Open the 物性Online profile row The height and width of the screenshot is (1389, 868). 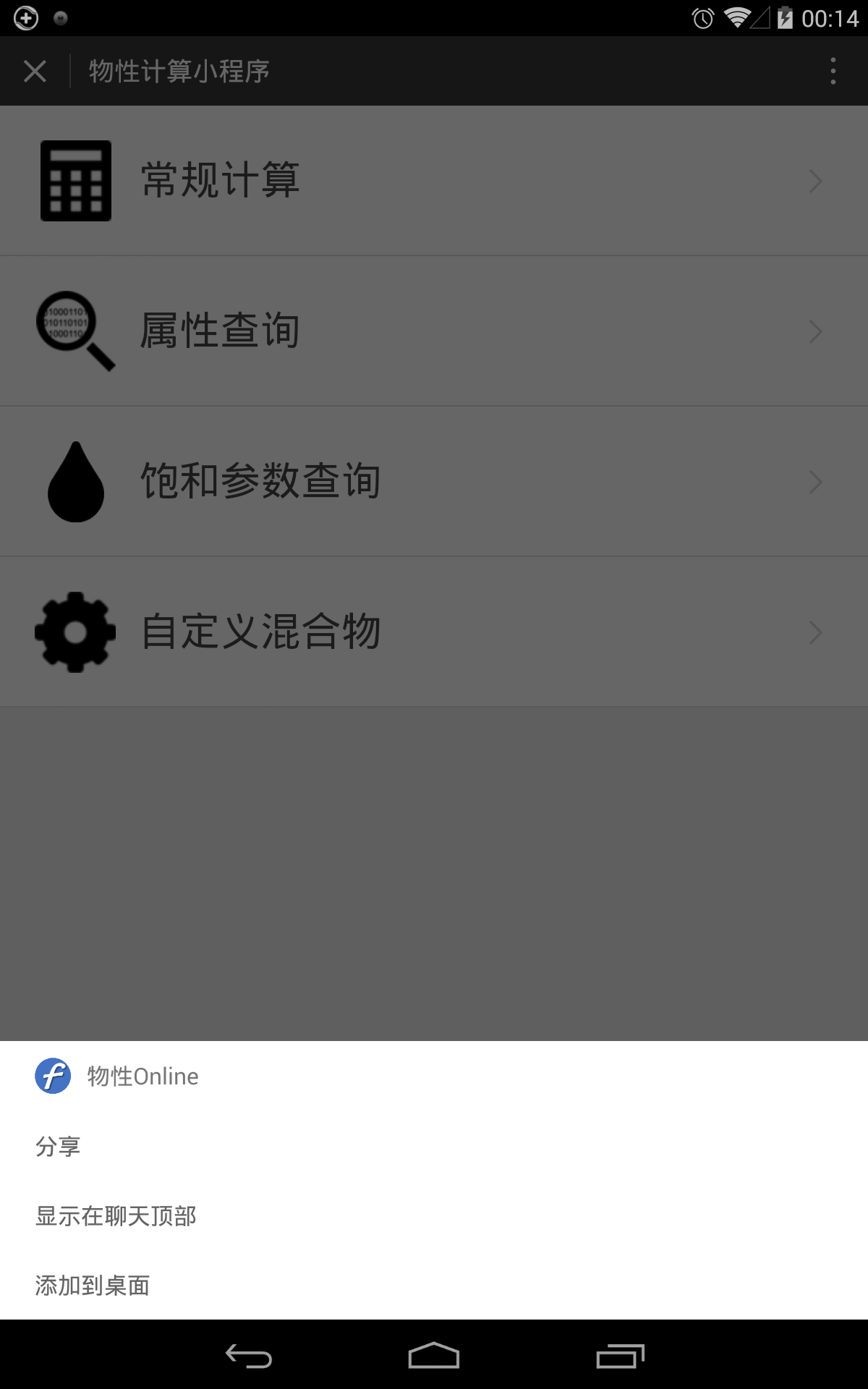434,1076
